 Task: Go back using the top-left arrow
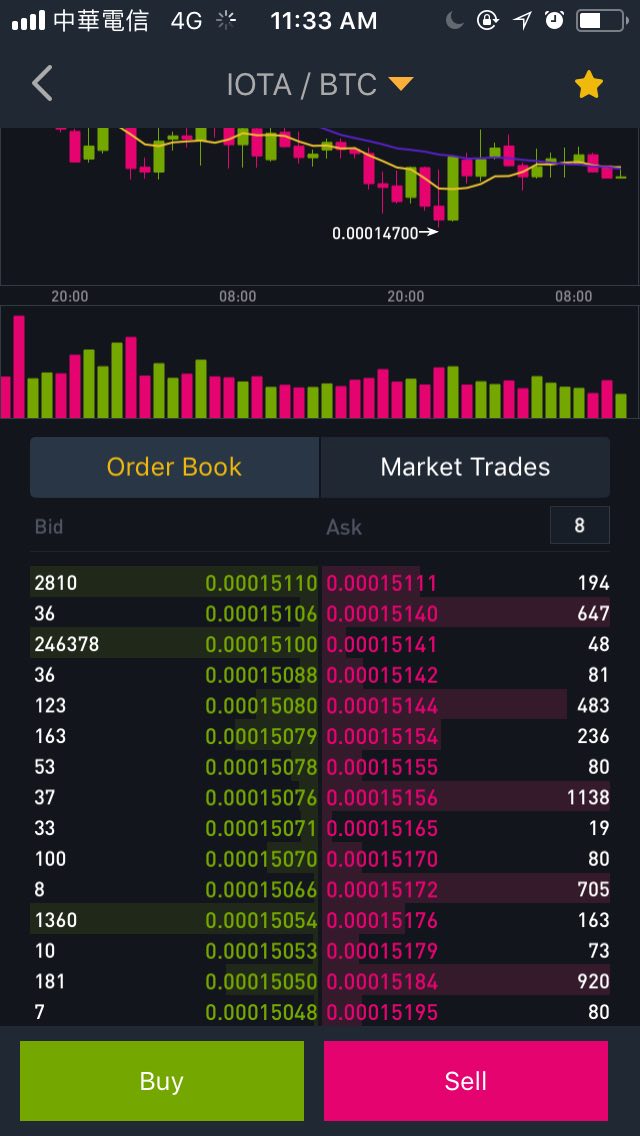[42, 84]
